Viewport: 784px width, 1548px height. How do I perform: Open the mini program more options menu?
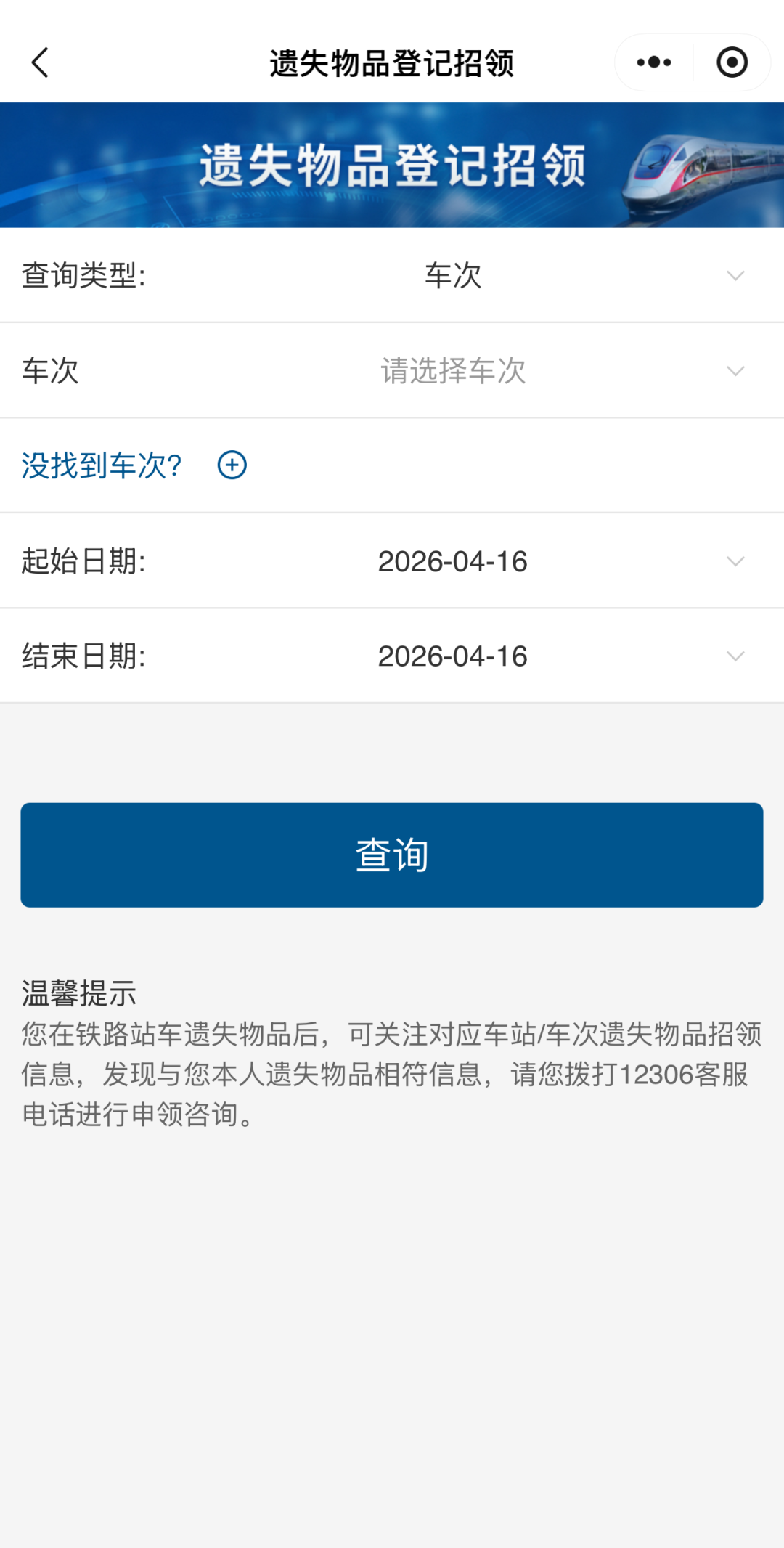tap(654, 62)
